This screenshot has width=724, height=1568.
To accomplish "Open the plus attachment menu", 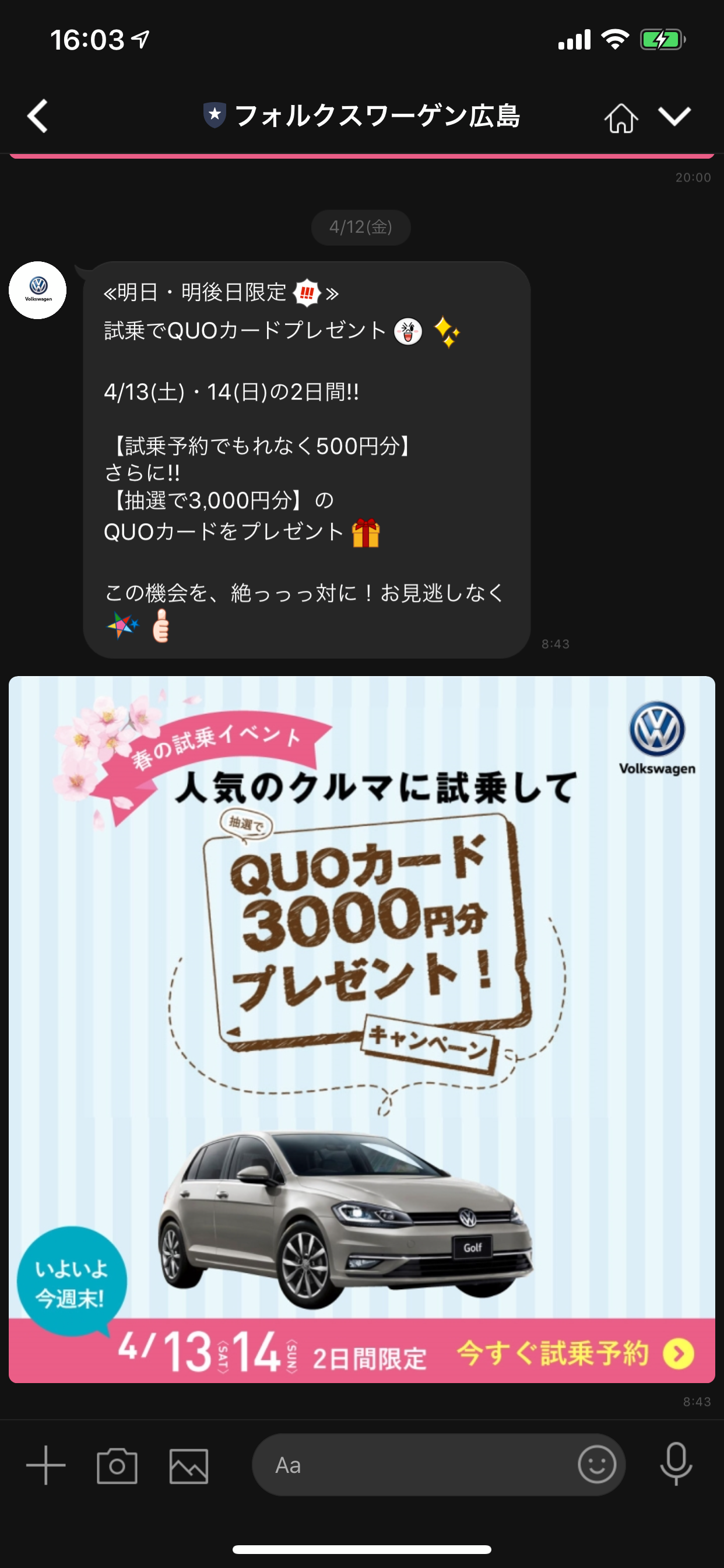I will (x=45, y=1465).
